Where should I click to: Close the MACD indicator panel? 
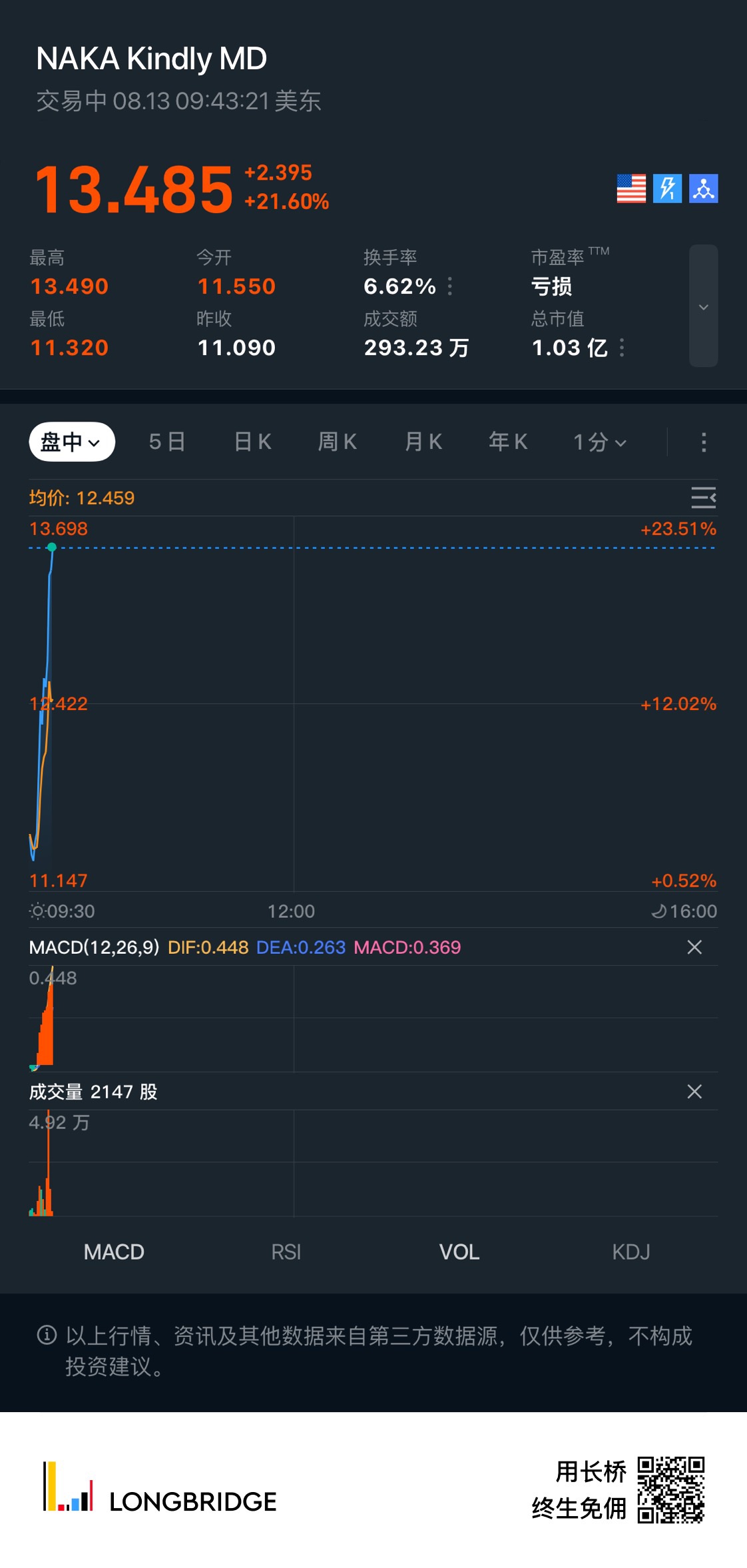(x=694, y=947)
